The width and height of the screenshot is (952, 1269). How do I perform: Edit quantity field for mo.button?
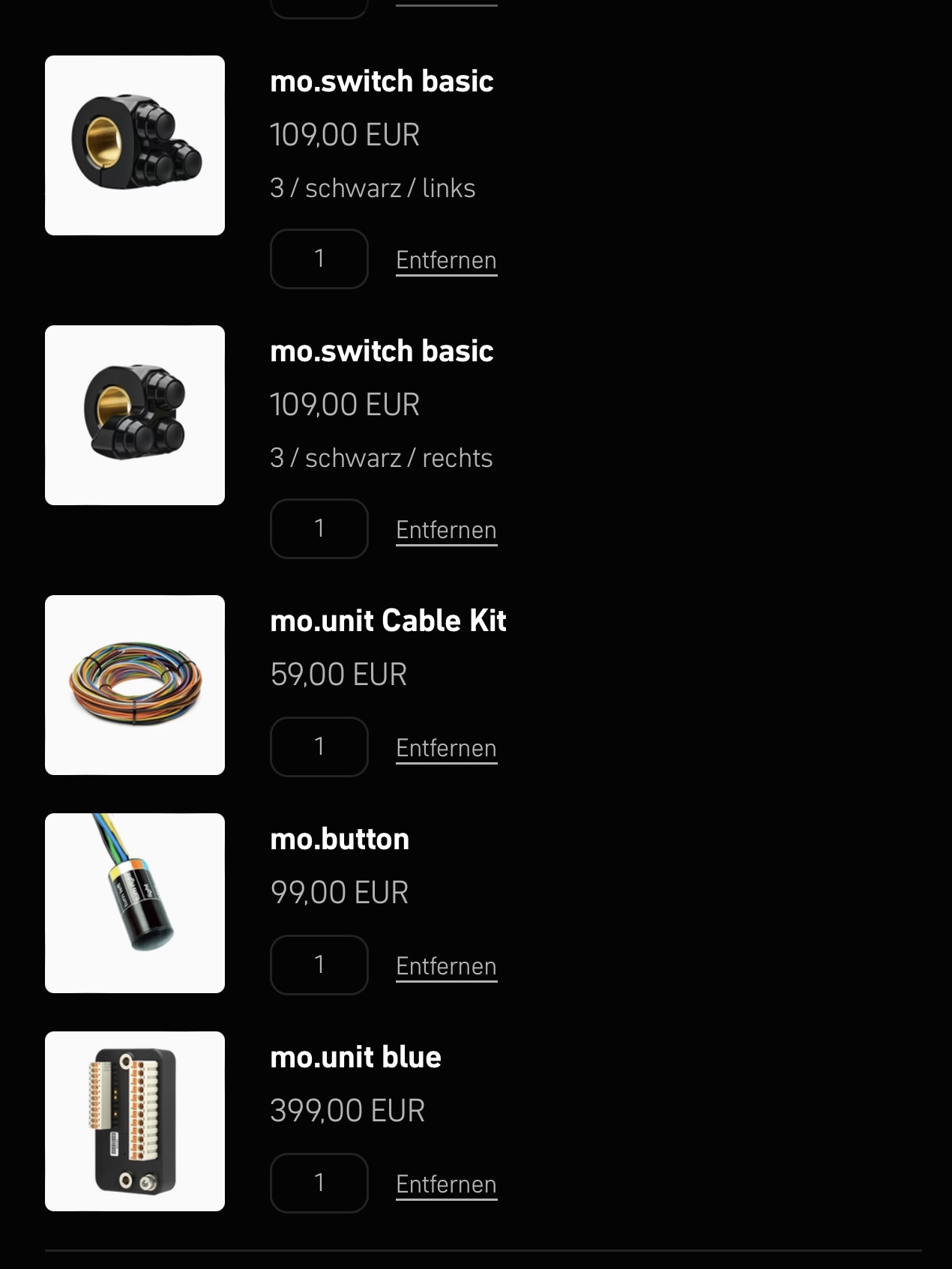(319, 965)
